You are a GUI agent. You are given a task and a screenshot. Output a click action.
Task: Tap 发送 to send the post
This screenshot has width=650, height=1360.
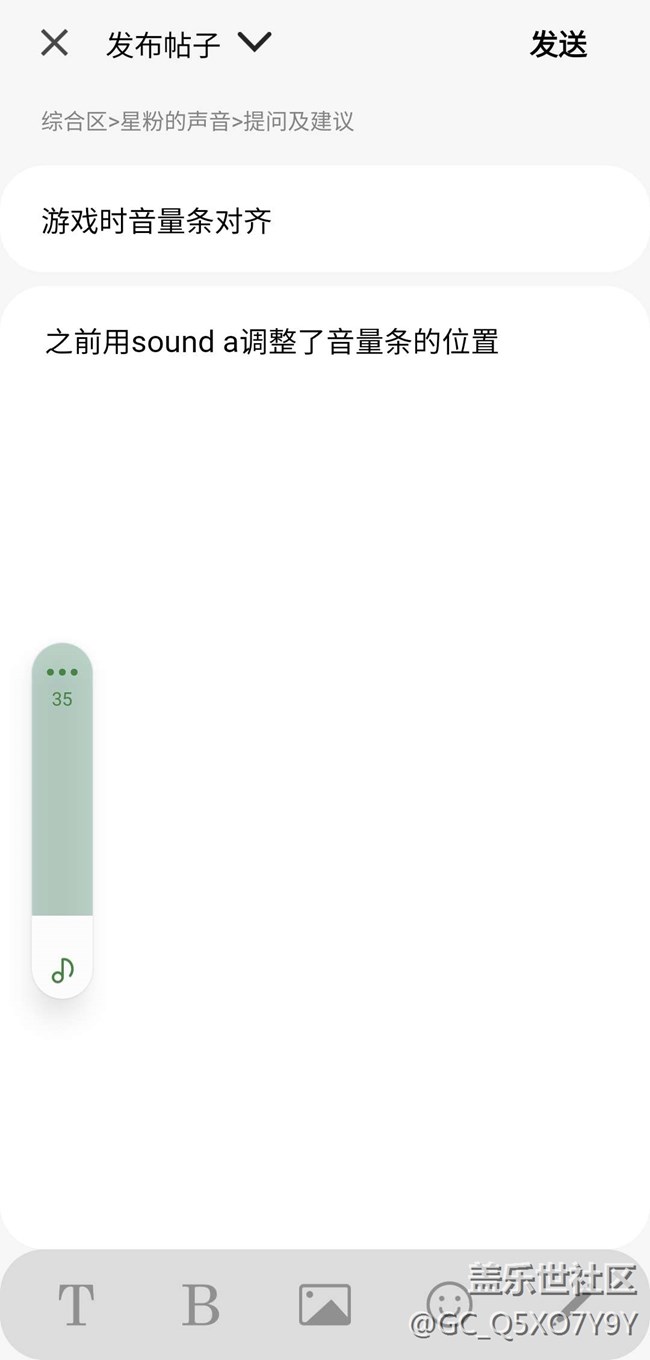(558, 44)
